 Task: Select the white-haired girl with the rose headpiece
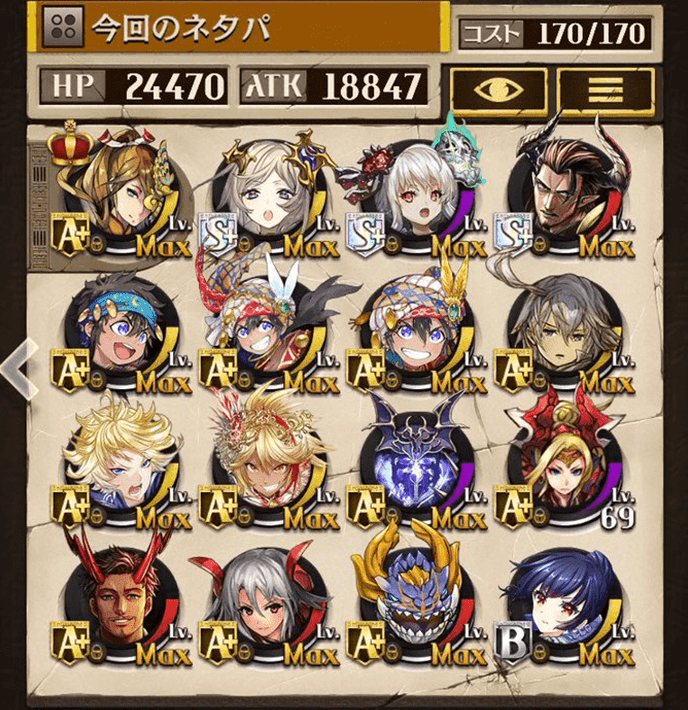tap(410, 196)
